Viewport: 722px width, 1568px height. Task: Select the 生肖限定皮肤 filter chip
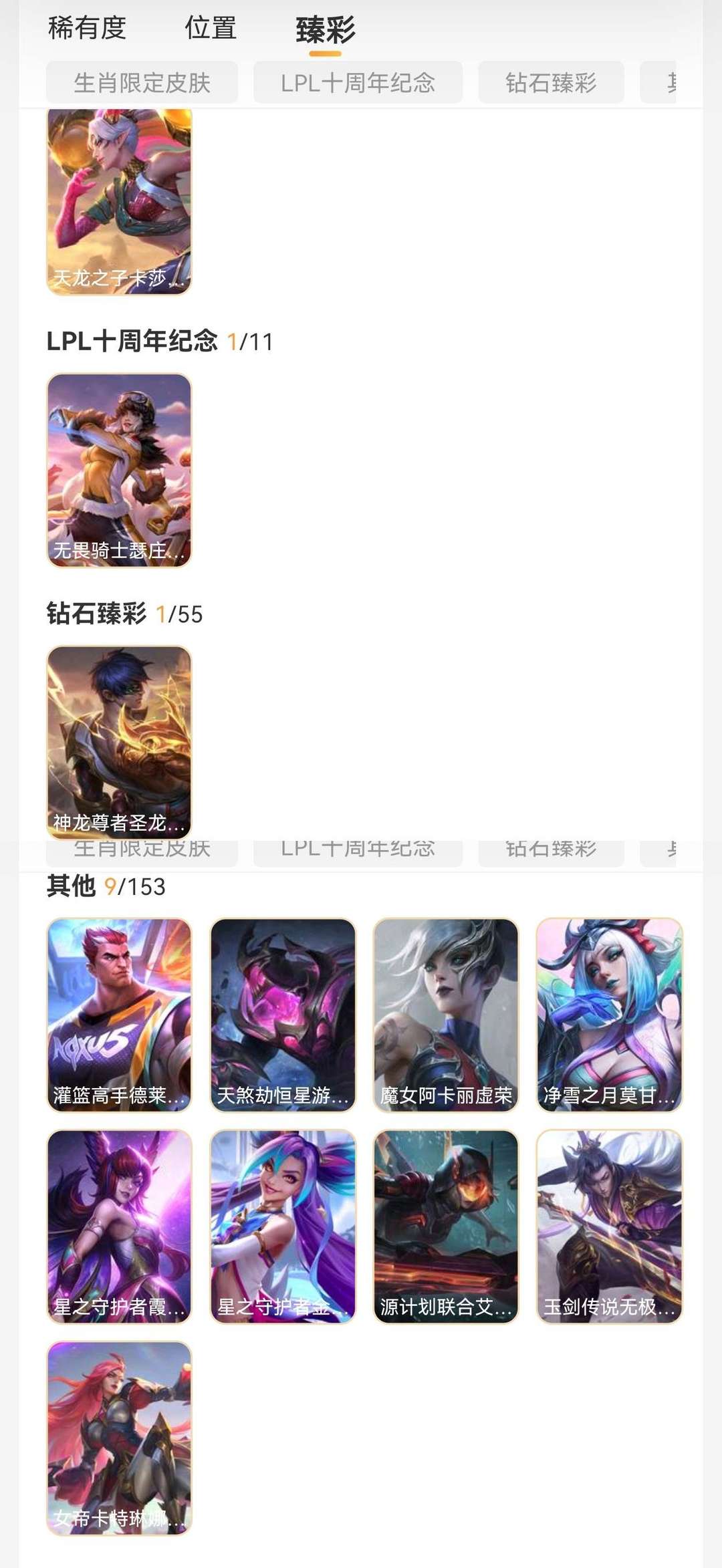point(142,83)
